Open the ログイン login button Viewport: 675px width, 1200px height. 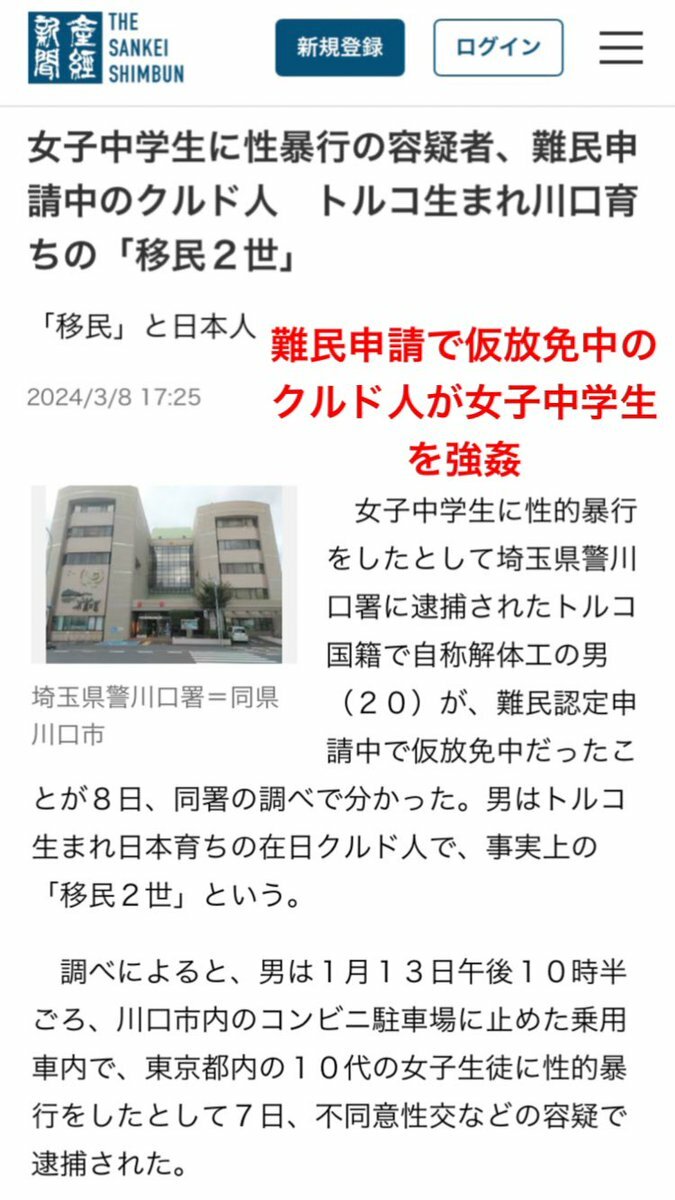tap(497, 47)
